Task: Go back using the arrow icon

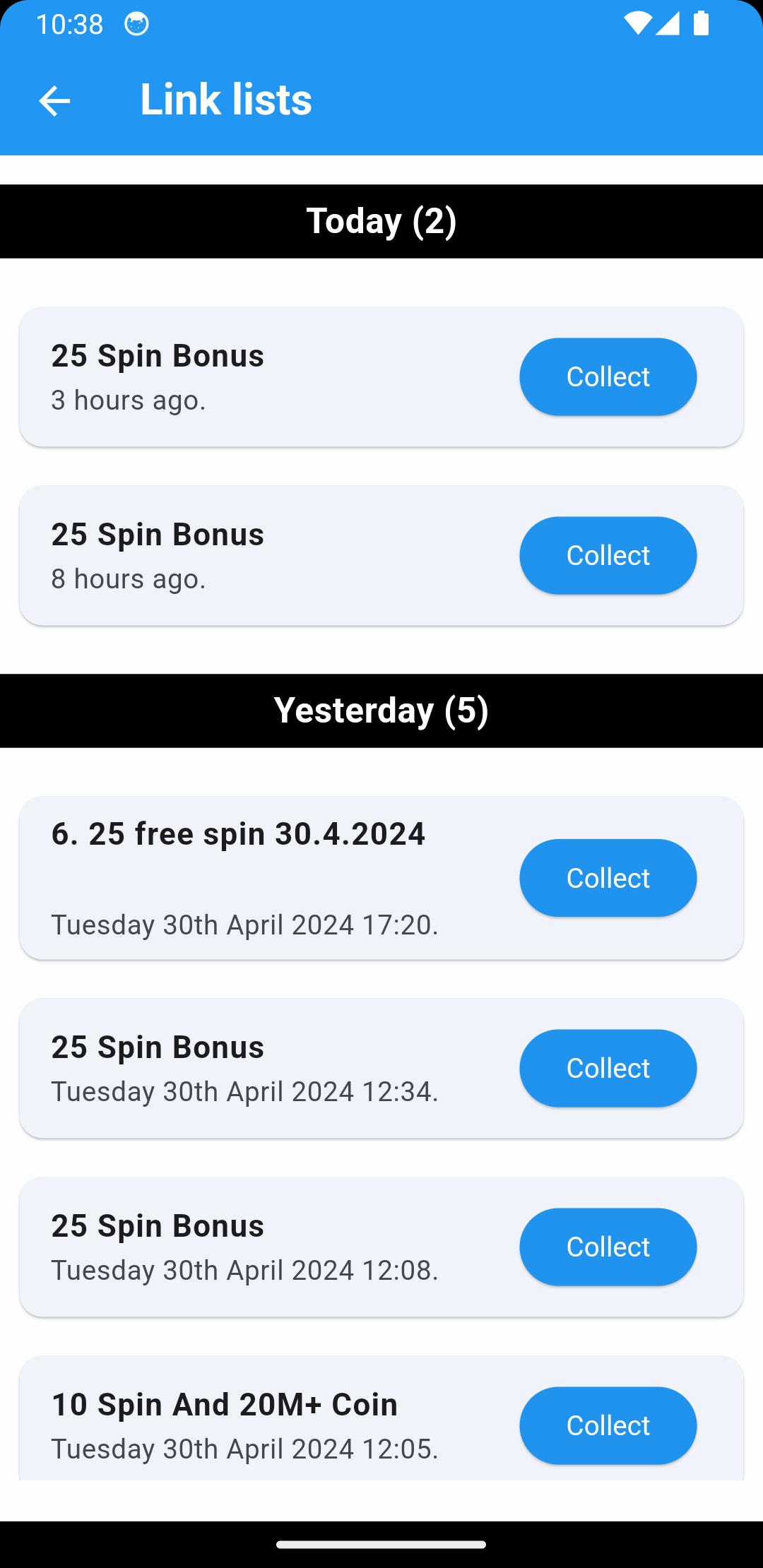Action: (54, 100)
